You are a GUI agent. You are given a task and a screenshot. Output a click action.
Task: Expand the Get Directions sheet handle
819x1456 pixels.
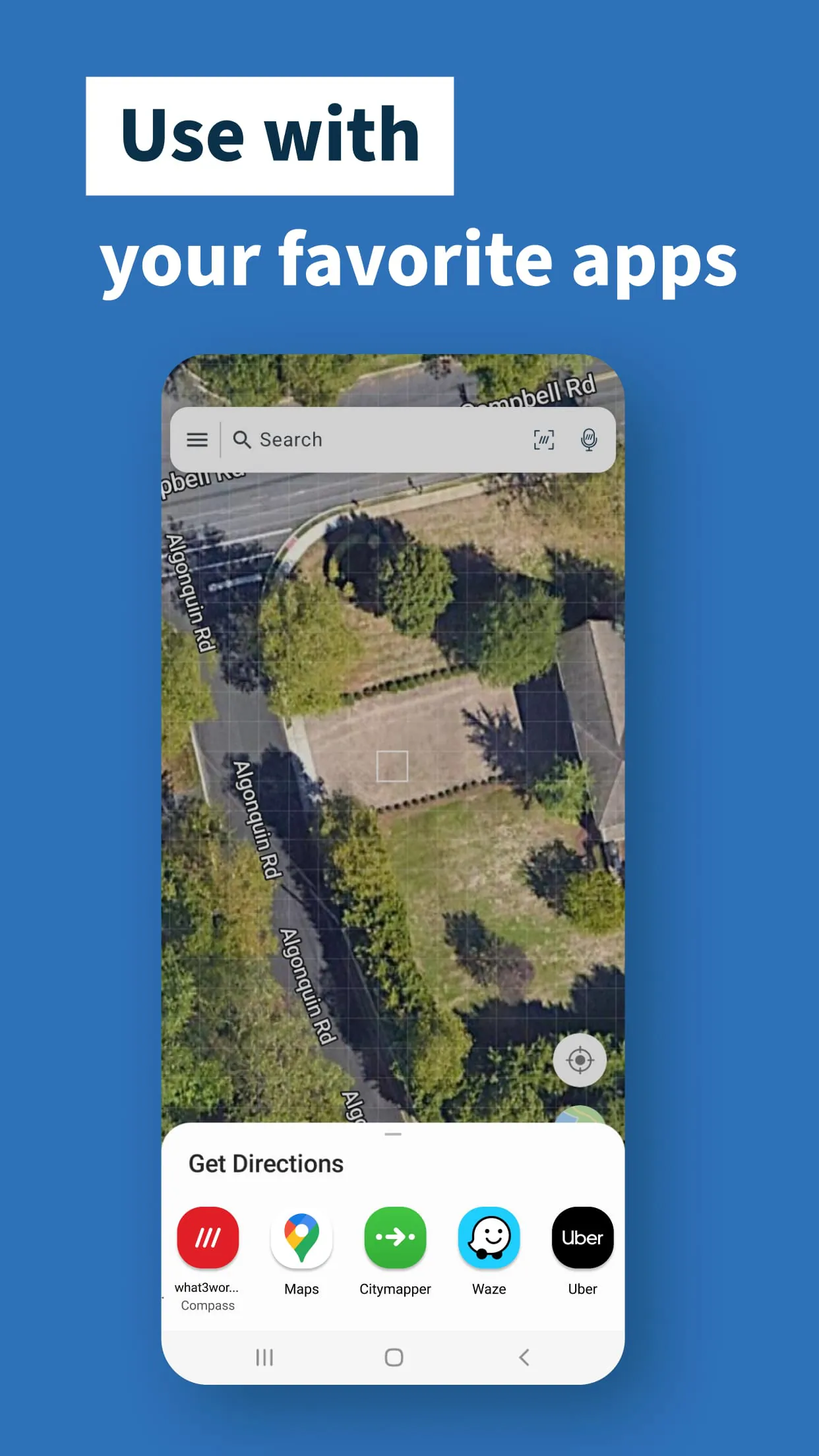(x=393, y=1134)
